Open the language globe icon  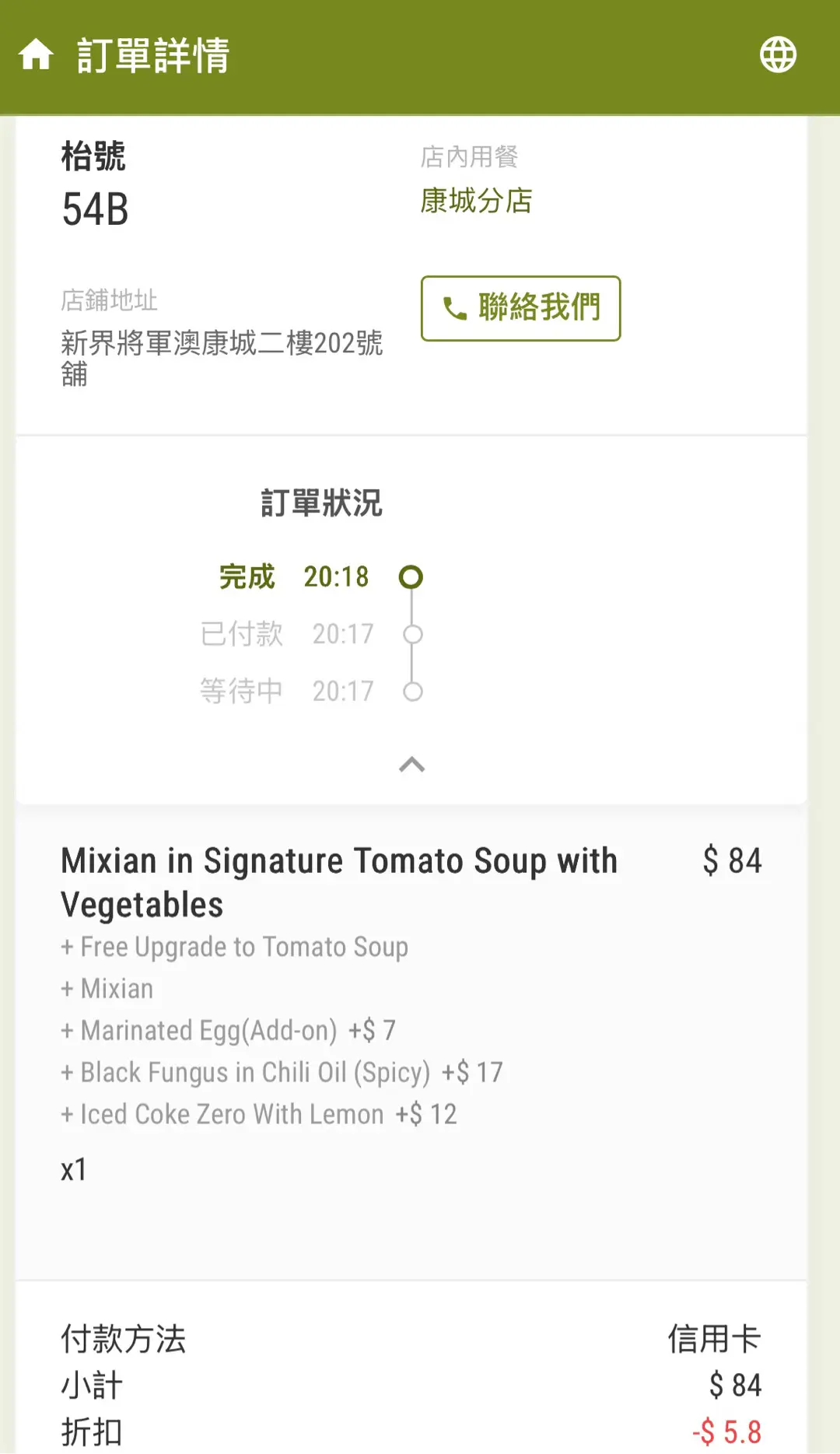(778, 55)
